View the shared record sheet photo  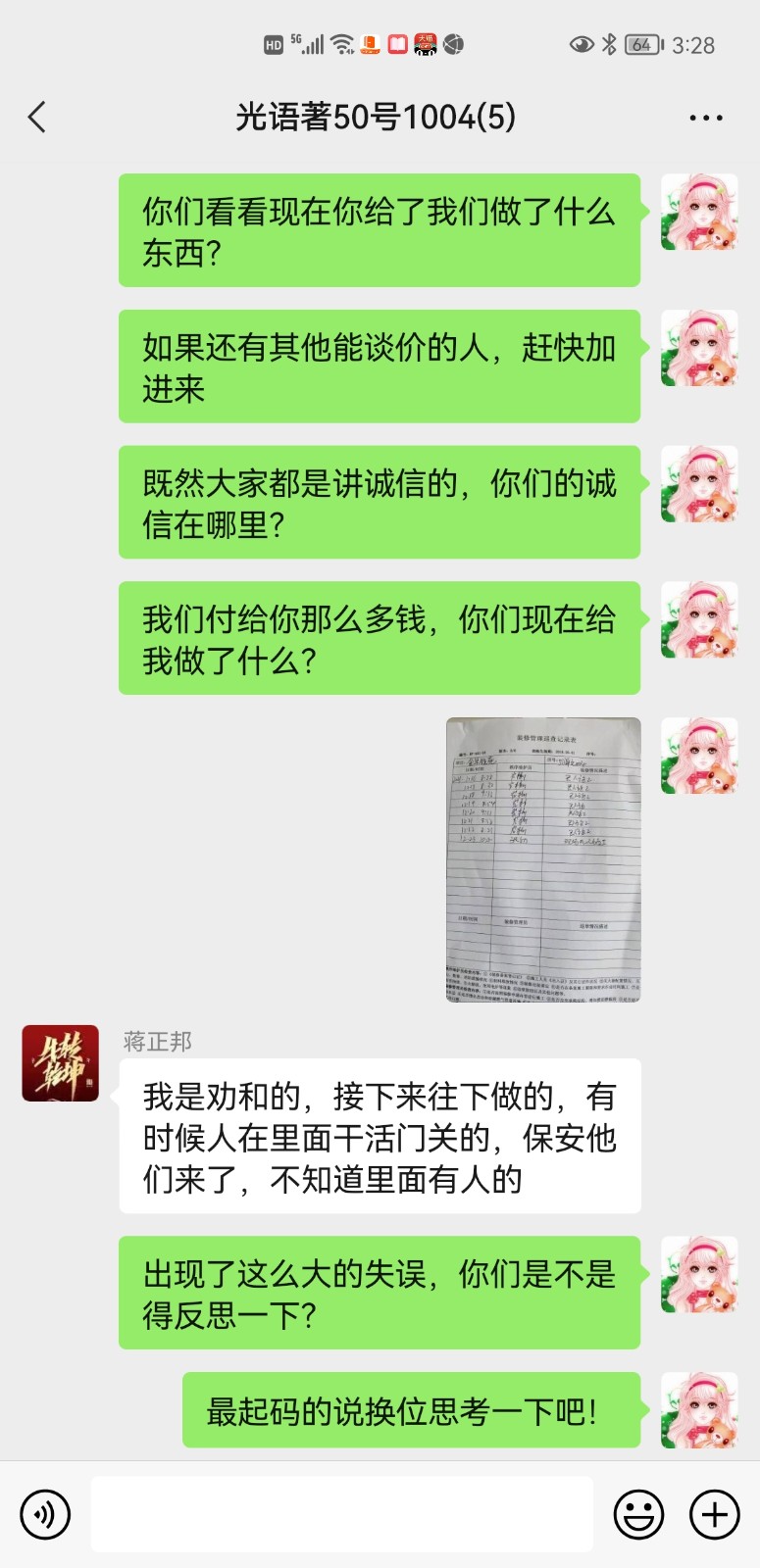[543, 860]
